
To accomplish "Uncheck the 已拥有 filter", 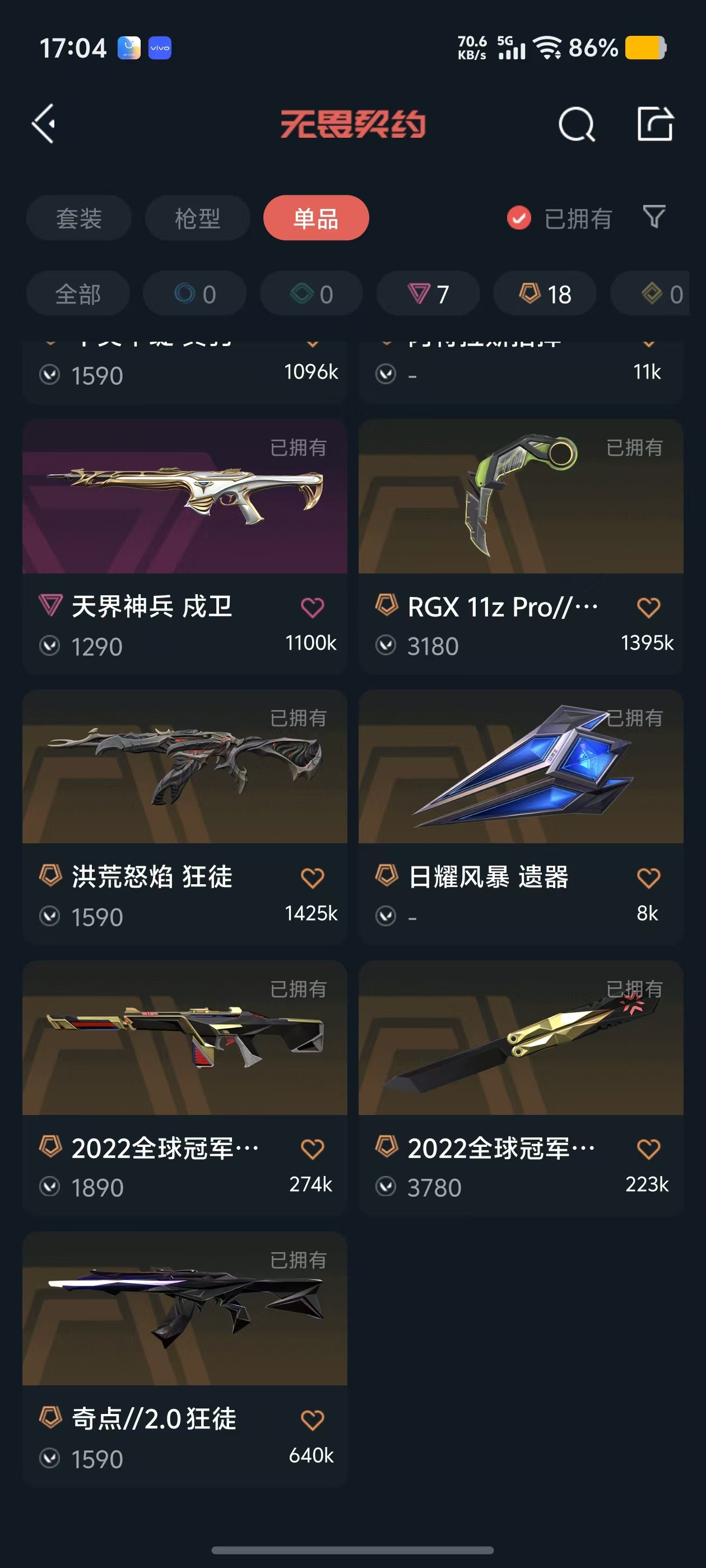I will click(519, 218).
